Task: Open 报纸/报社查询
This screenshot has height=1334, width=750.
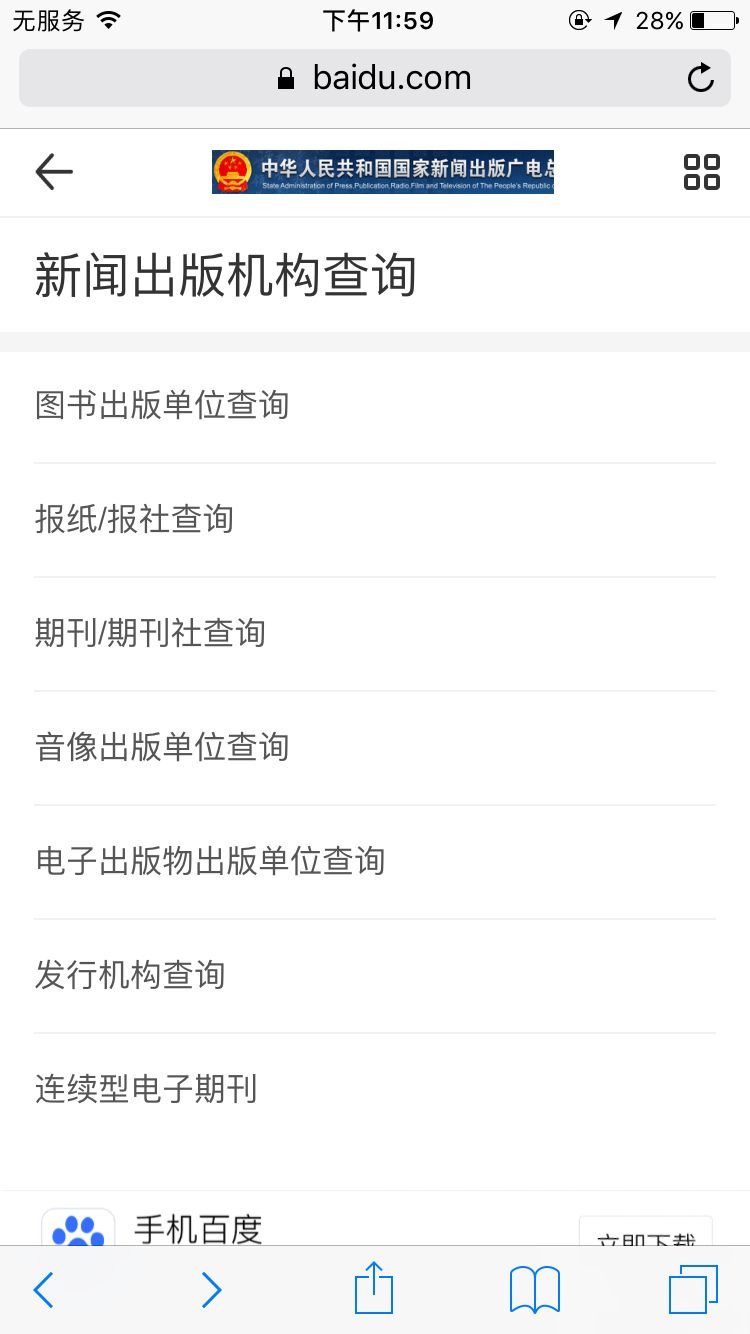Action: 135,519
